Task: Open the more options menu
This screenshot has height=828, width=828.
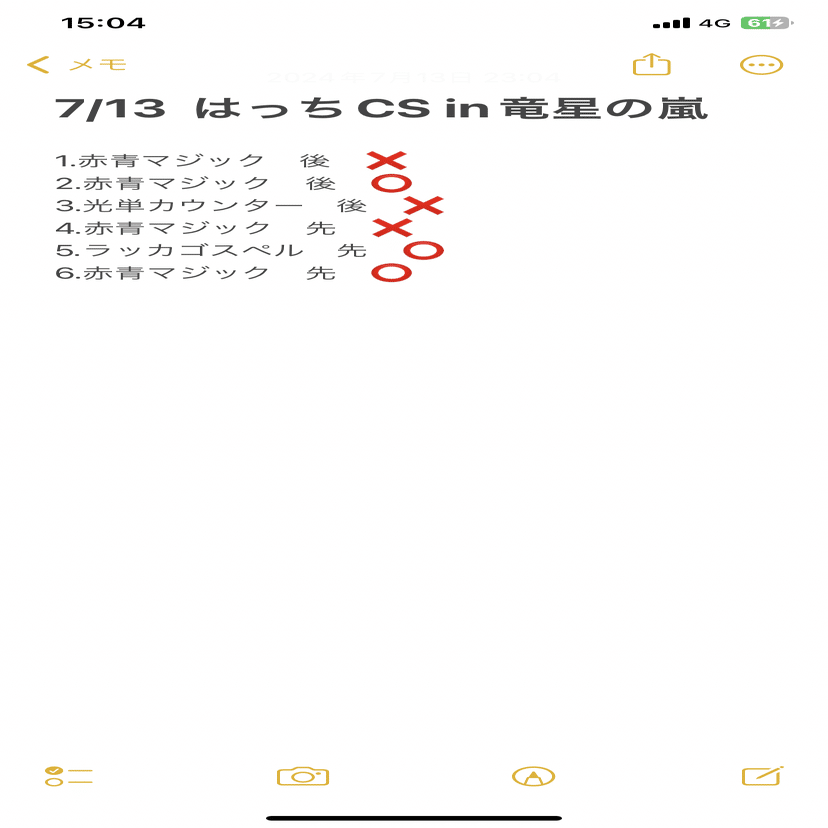Action: pos(760,65)
